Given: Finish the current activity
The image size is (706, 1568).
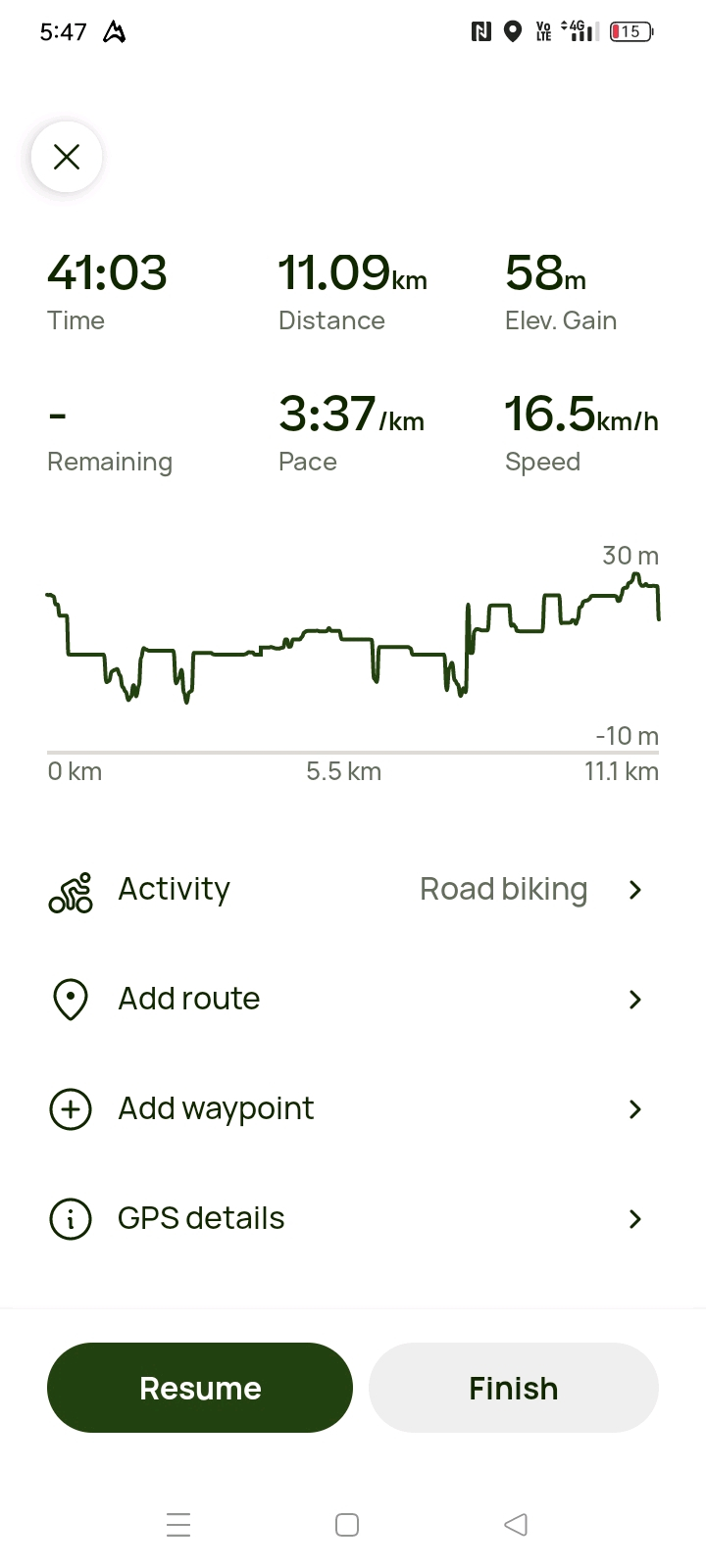Looking at the screenshot, I should click(x=513, y=1388).
